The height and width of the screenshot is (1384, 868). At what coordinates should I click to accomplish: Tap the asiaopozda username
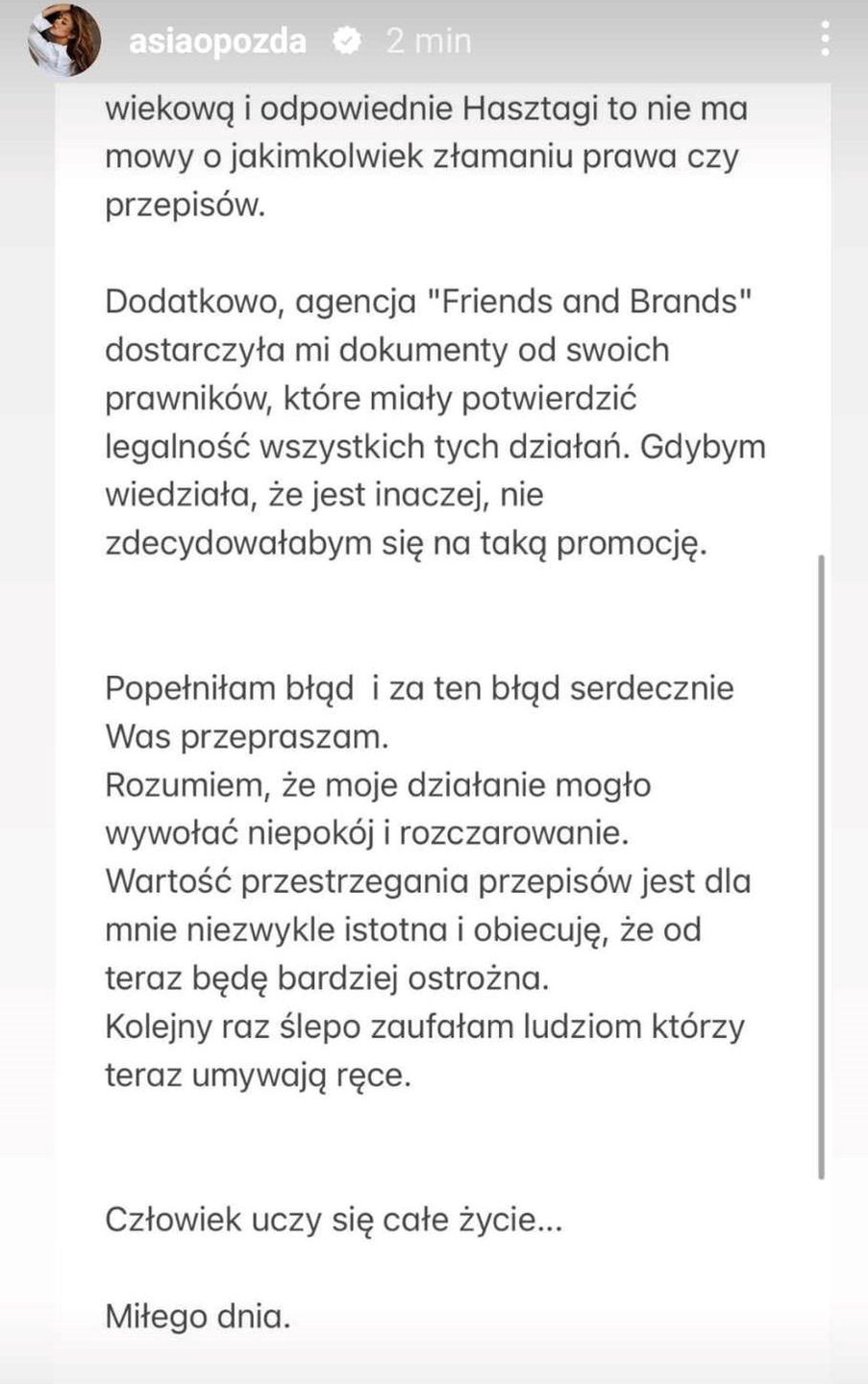(x=217, y=41)
